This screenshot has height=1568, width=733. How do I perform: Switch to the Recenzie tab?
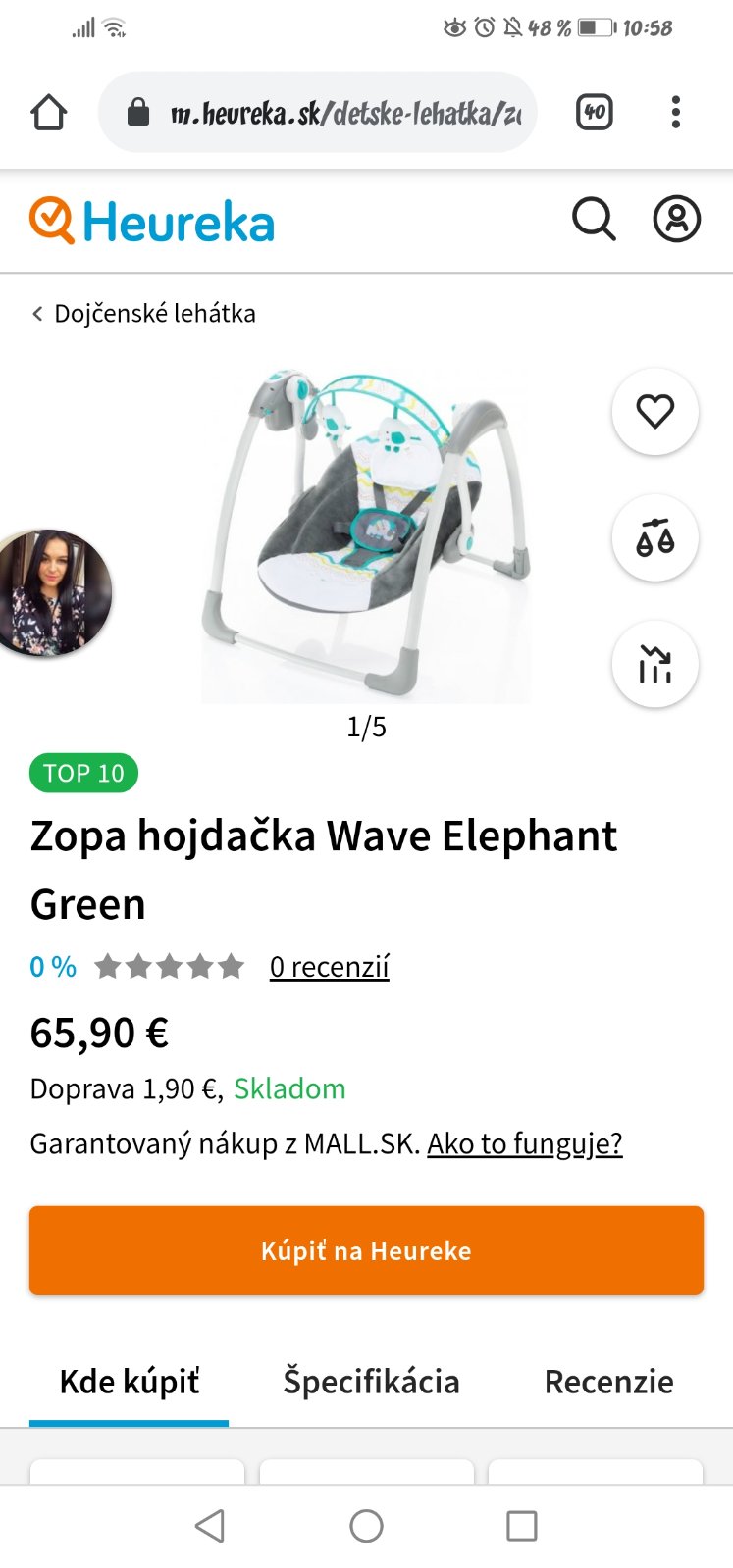[608, 1382]
